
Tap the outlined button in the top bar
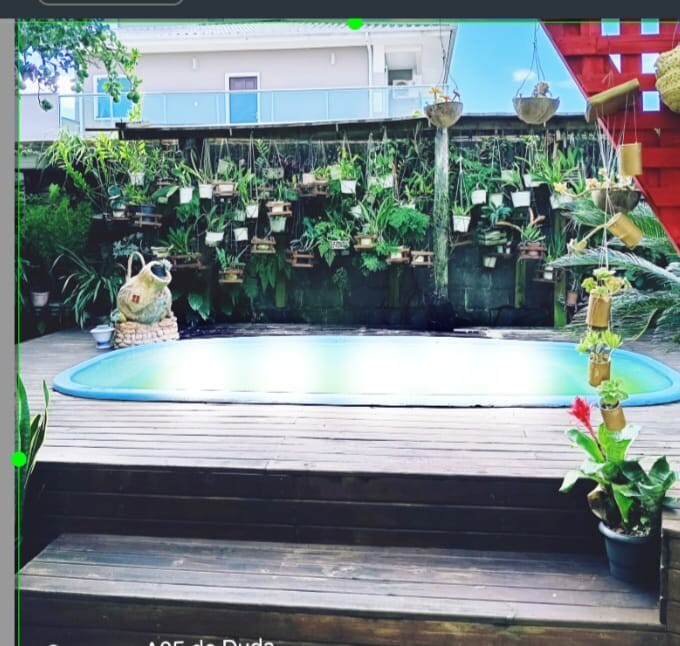[111, 2]
